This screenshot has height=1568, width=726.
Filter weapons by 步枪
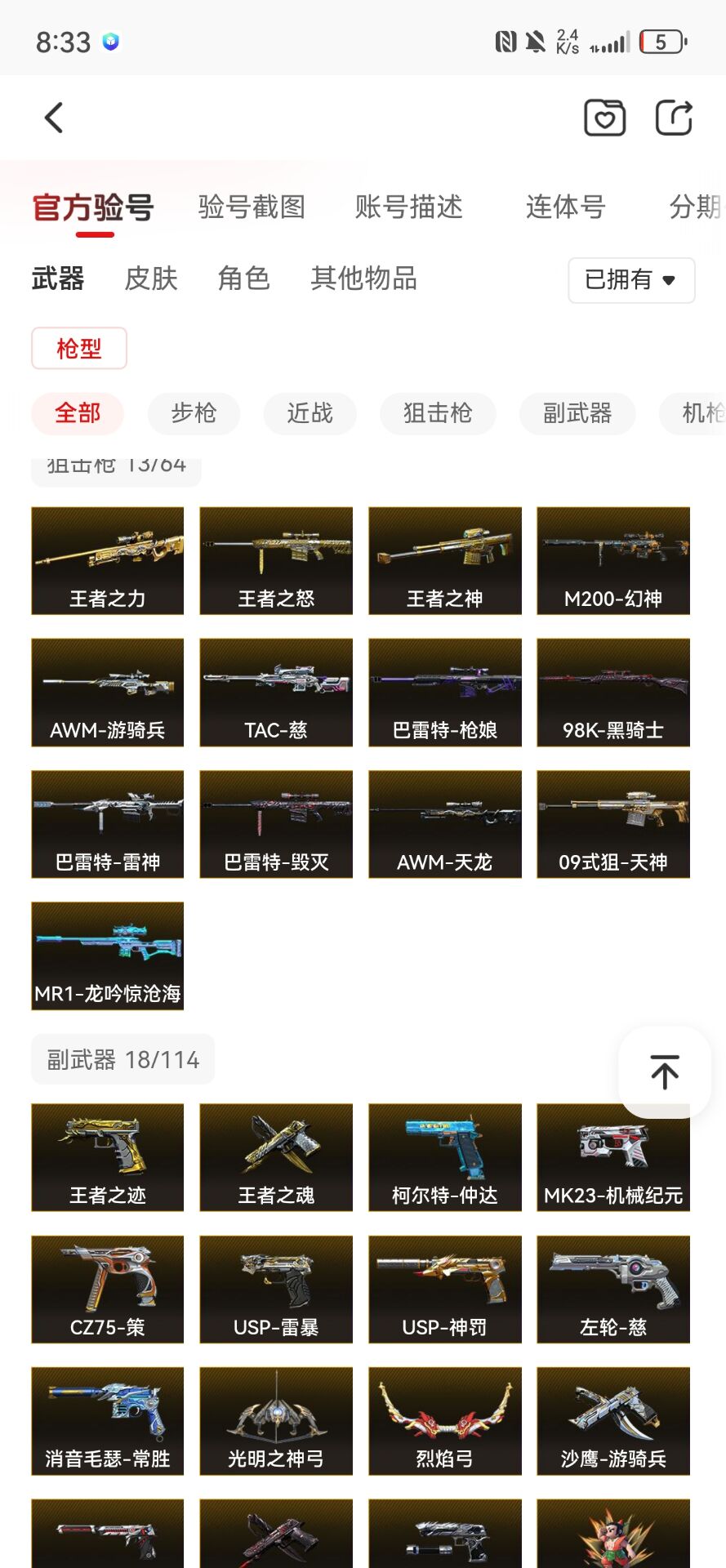(x=194, y=413)
